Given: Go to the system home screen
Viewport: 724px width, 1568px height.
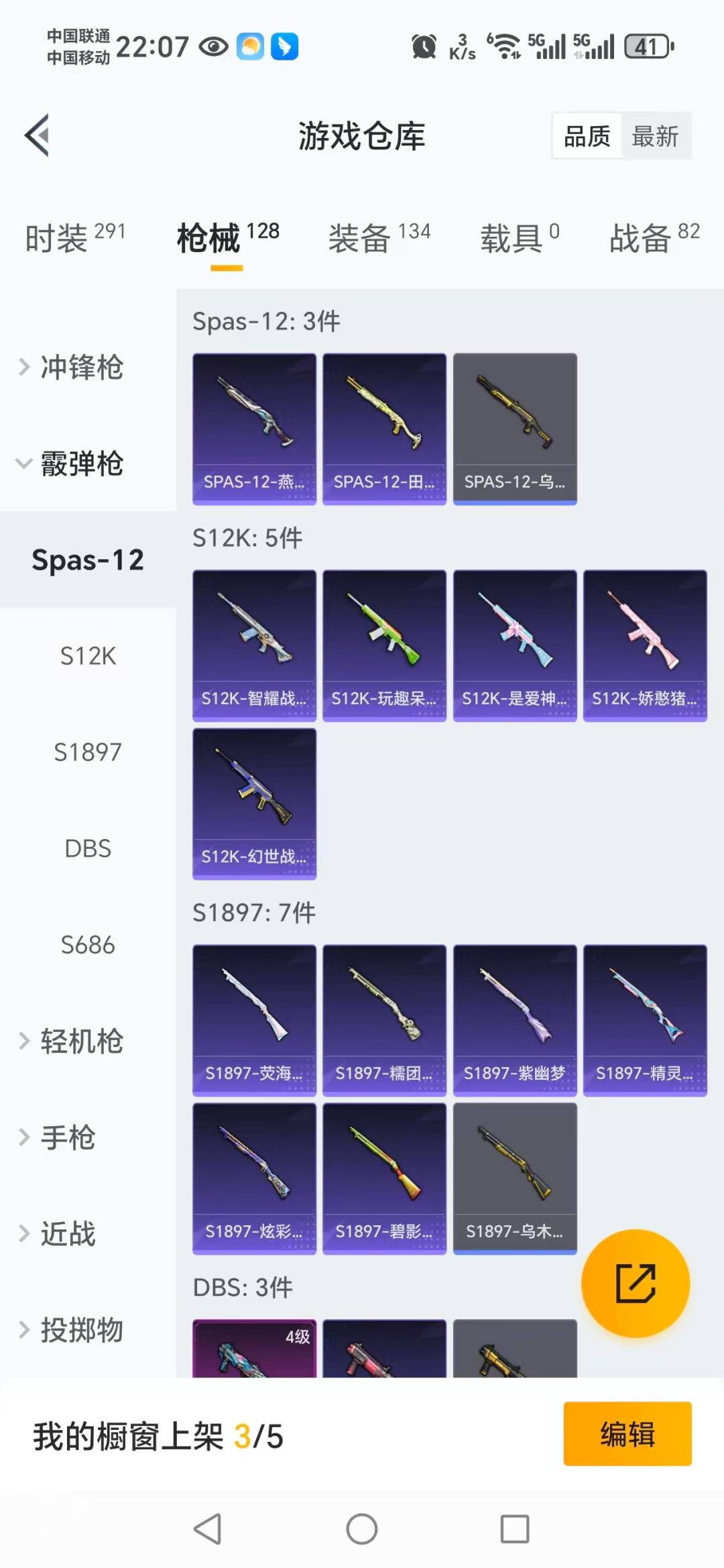Looking at the screenshot, I should click(362, 1529).
